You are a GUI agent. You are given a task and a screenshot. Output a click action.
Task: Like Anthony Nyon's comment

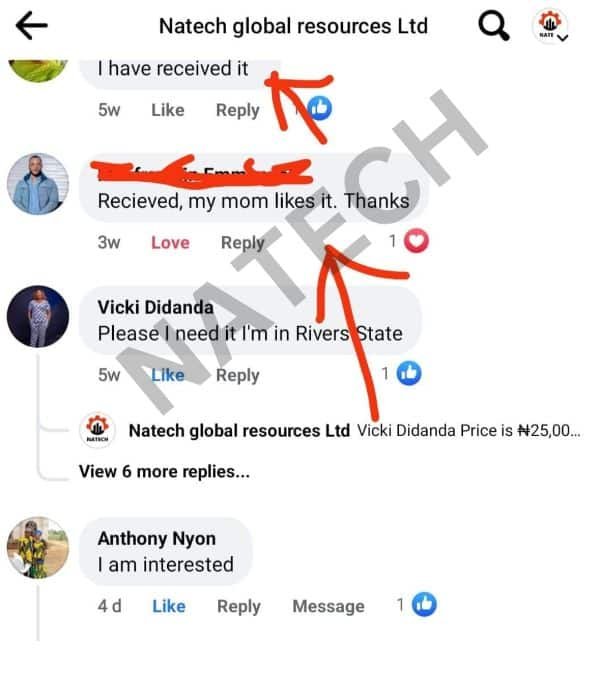tap(168, 606)
